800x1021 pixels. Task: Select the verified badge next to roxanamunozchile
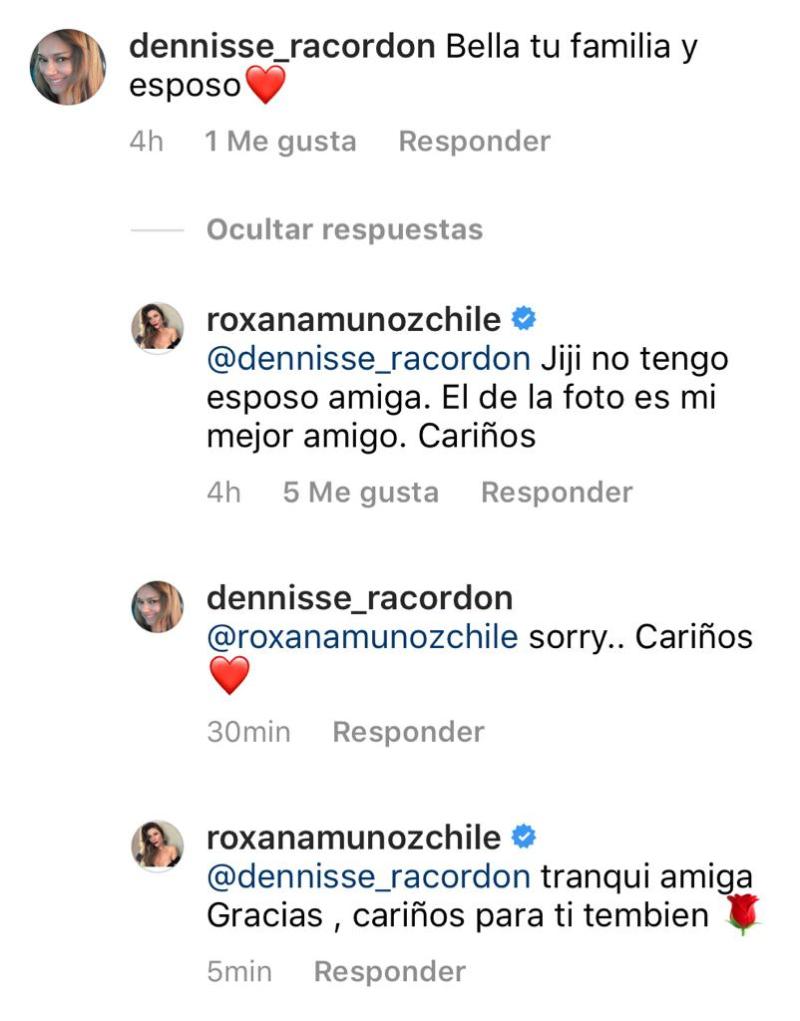[521, 318]
